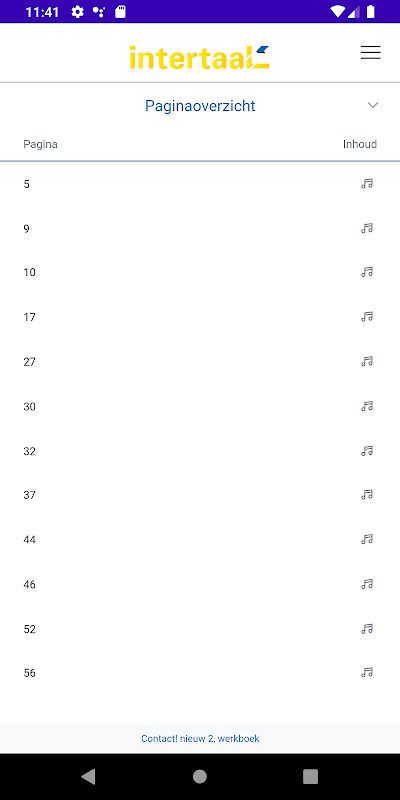
Task: Open page 5 audio content
Action: pyautogui.click(x=367, y=184)
